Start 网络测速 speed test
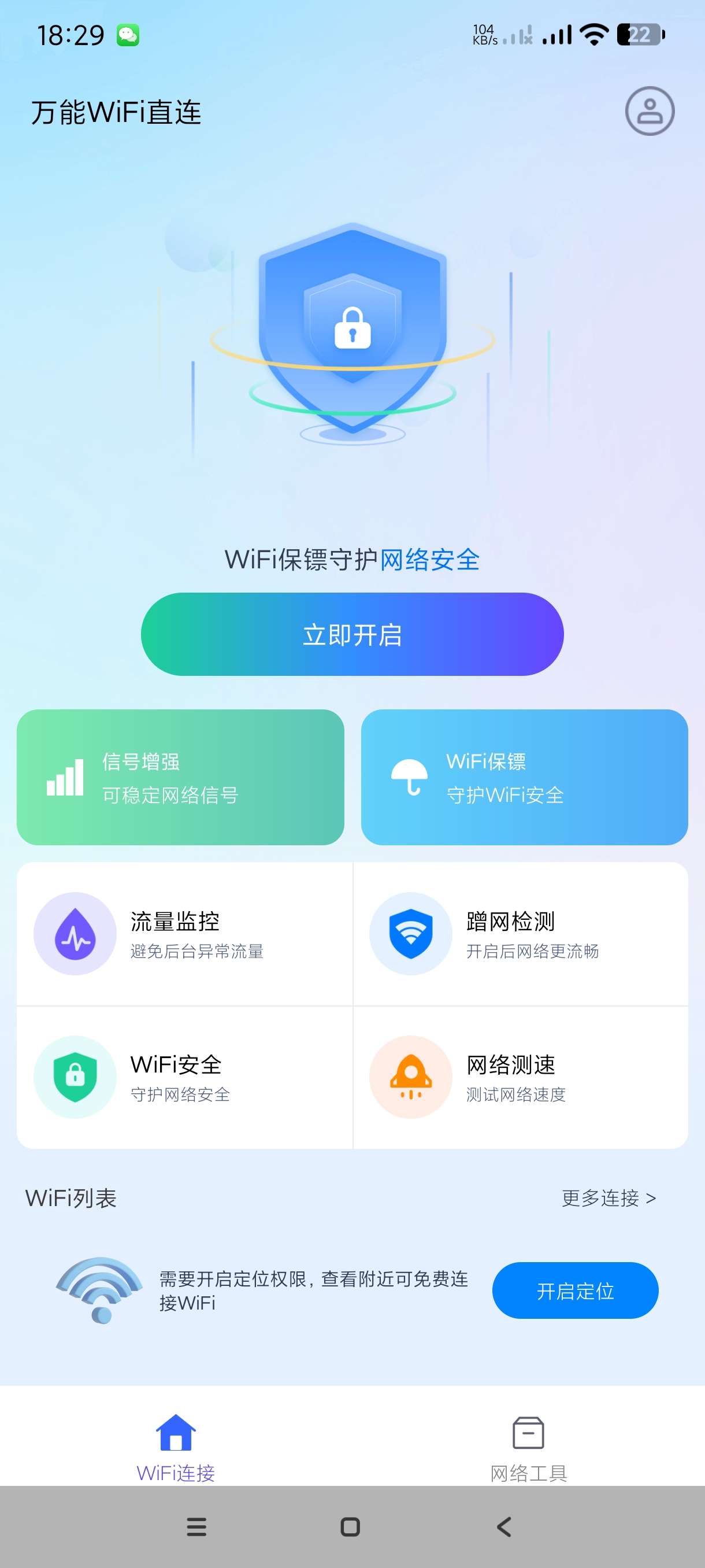 [x=521, y=1077]
